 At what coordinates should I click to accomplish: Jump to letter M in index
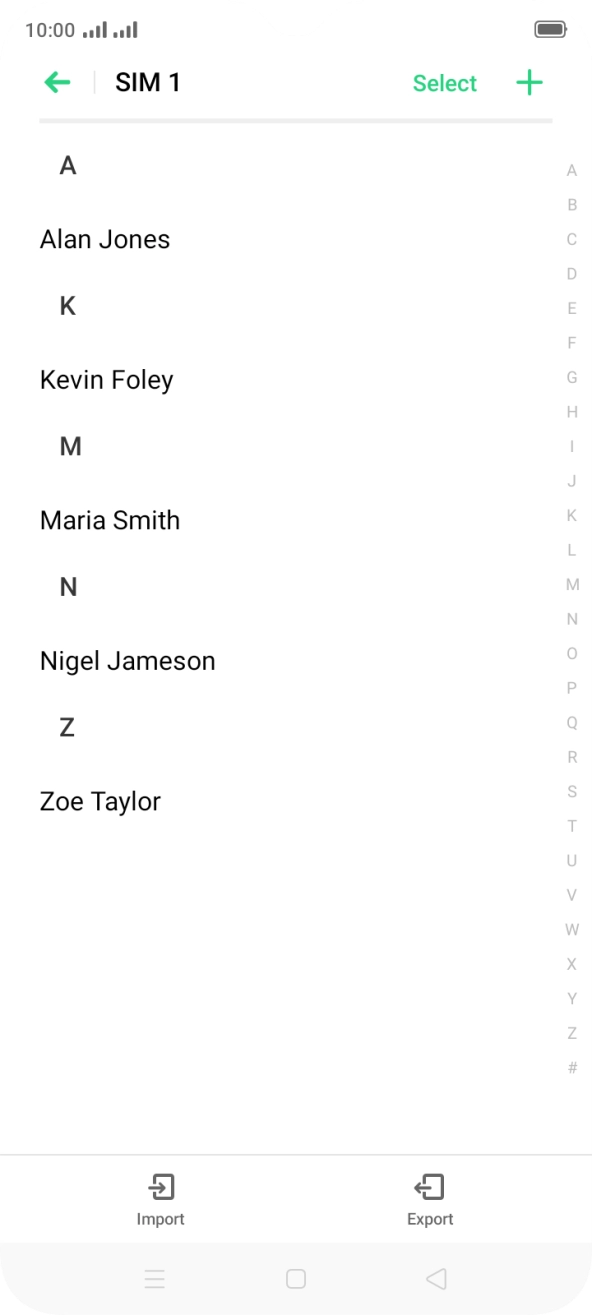[572, 584]
